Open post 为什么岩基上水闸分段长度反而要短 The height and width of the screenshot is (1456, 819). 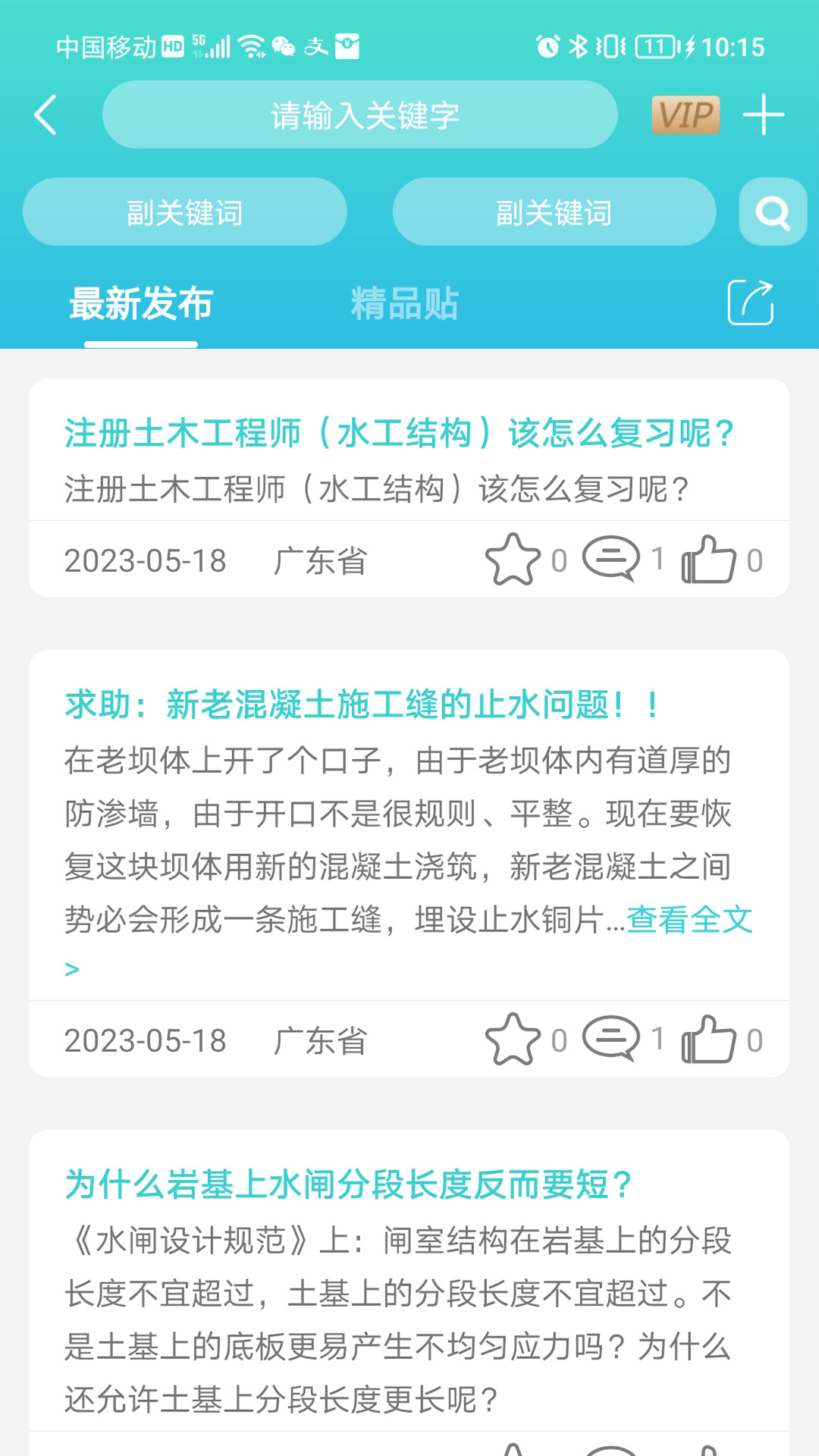pos(348,1185)
